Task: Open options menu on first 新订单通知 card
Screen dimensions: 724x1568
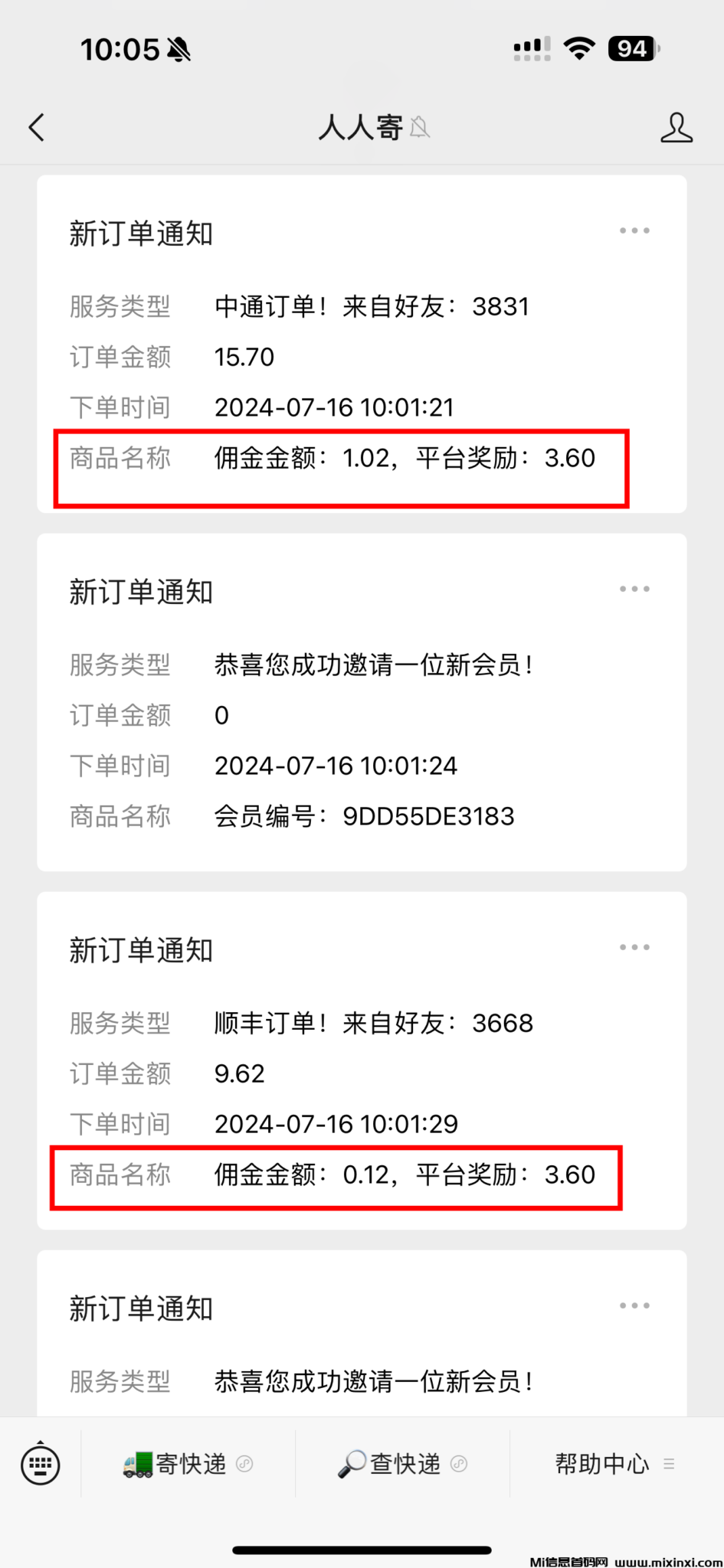Action: [634, 230]
